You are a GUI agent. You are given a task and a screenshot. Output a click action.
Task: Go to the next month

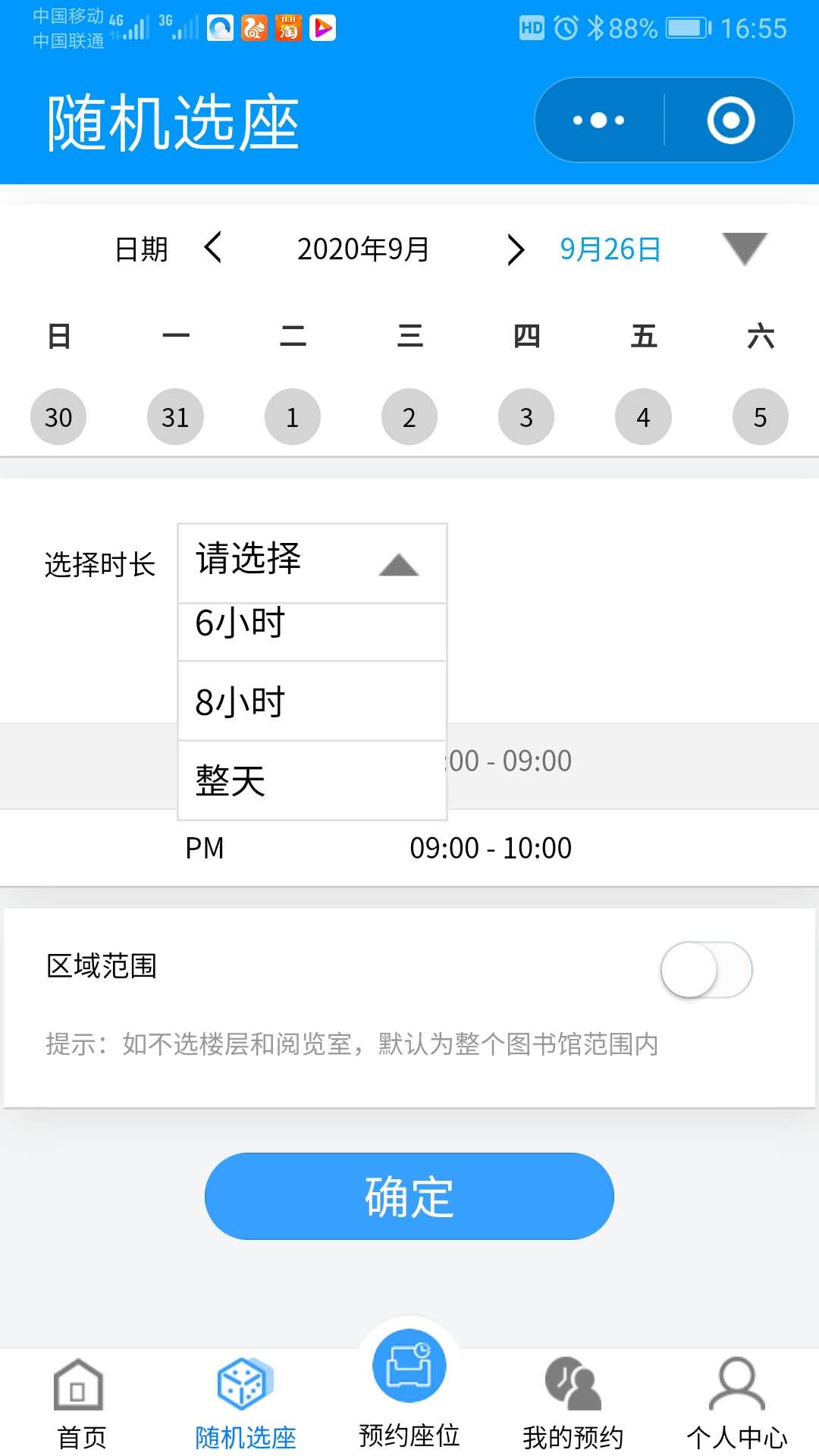516,249
